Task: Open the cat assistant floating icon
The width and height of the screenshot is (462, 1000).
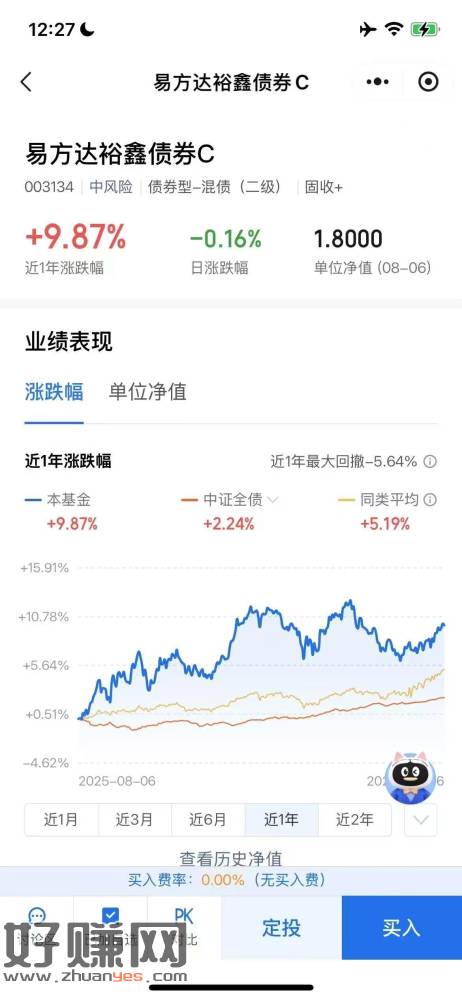Action: click(x=410, y=777)
